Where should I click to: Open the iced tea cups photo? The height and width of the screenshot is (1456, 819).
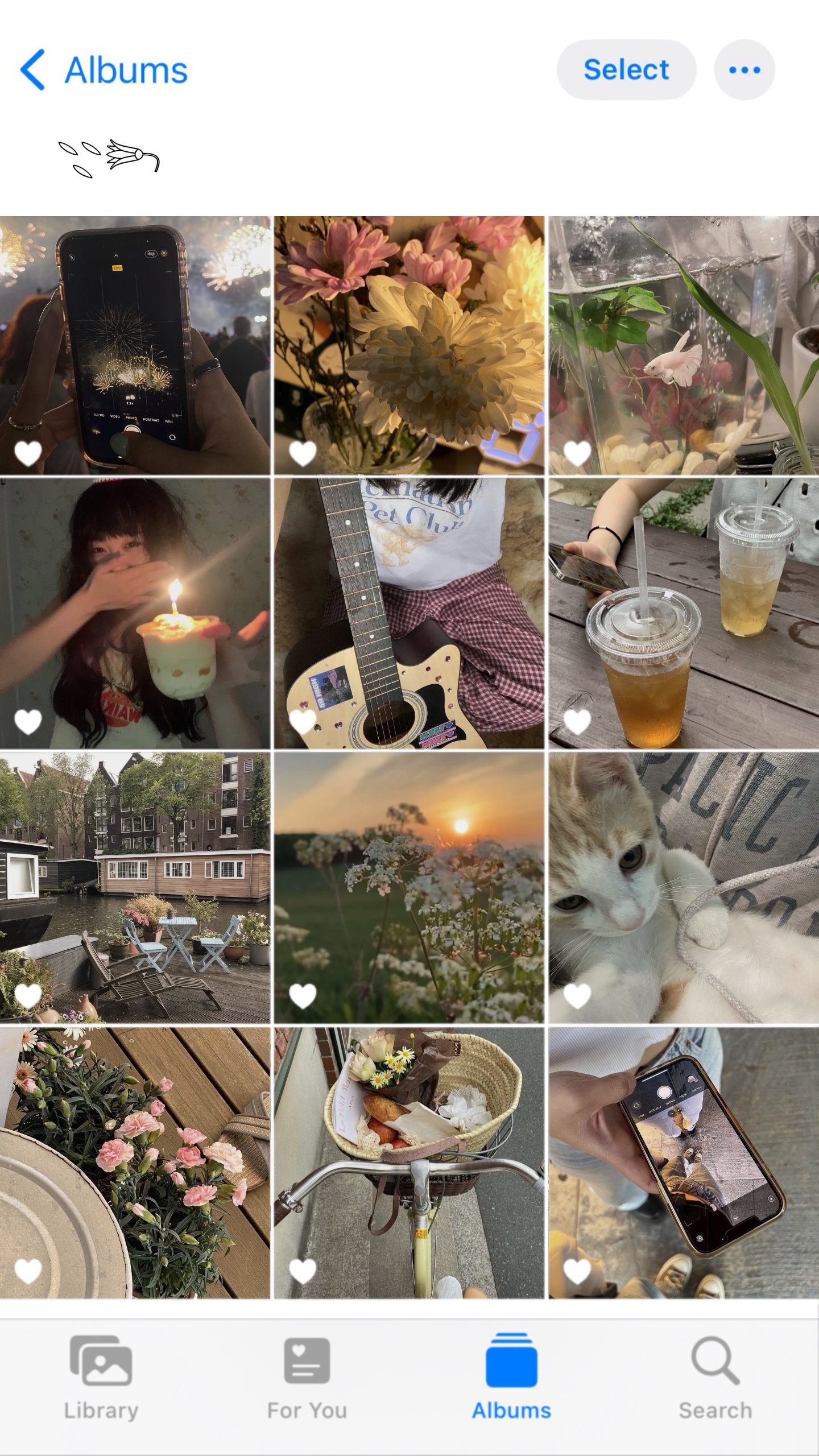[684, 613]
